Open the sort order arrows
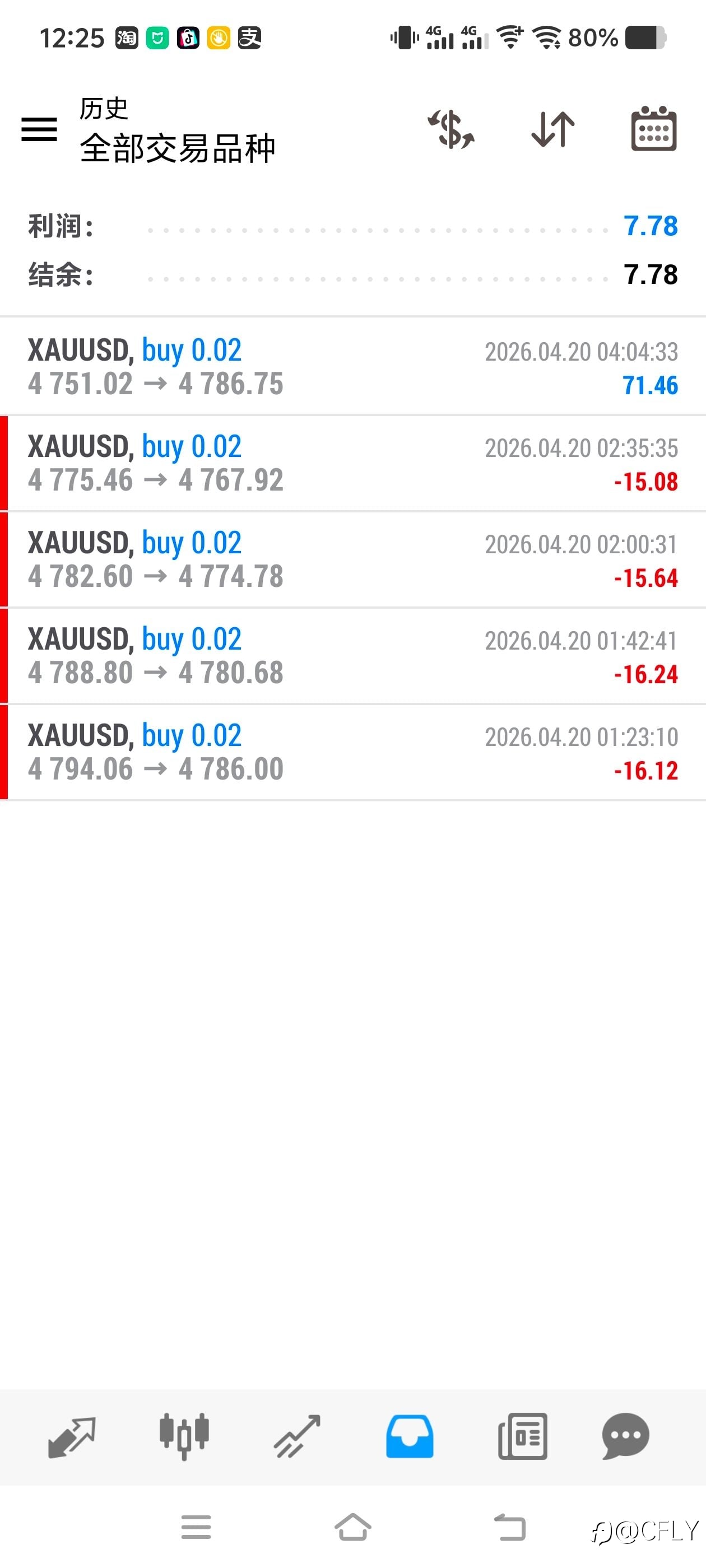The height and width of the screenshot is (1568, 706). pyautogui.click(x=552, y=129)
